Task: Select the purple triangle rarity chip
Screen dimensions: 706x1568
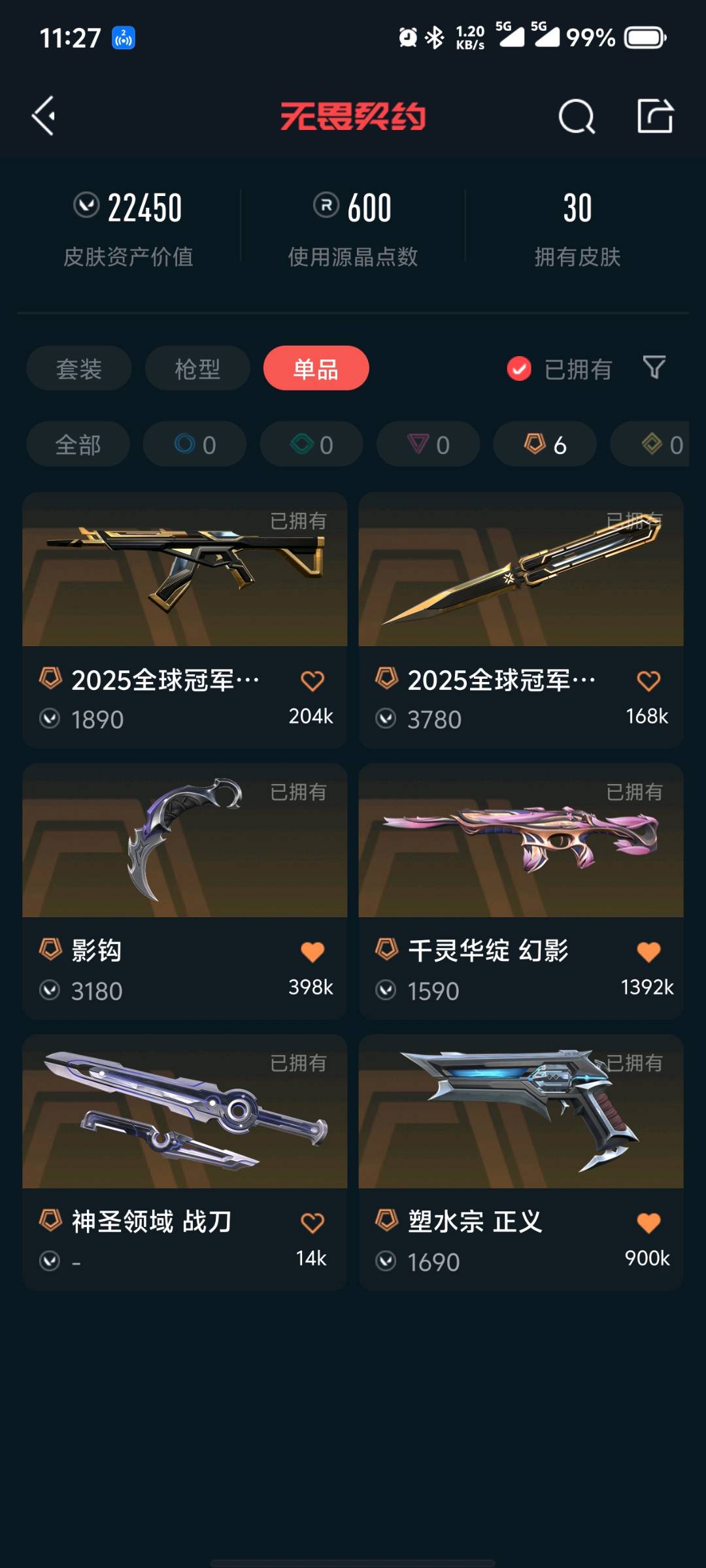Action: [x=428, y=444]
